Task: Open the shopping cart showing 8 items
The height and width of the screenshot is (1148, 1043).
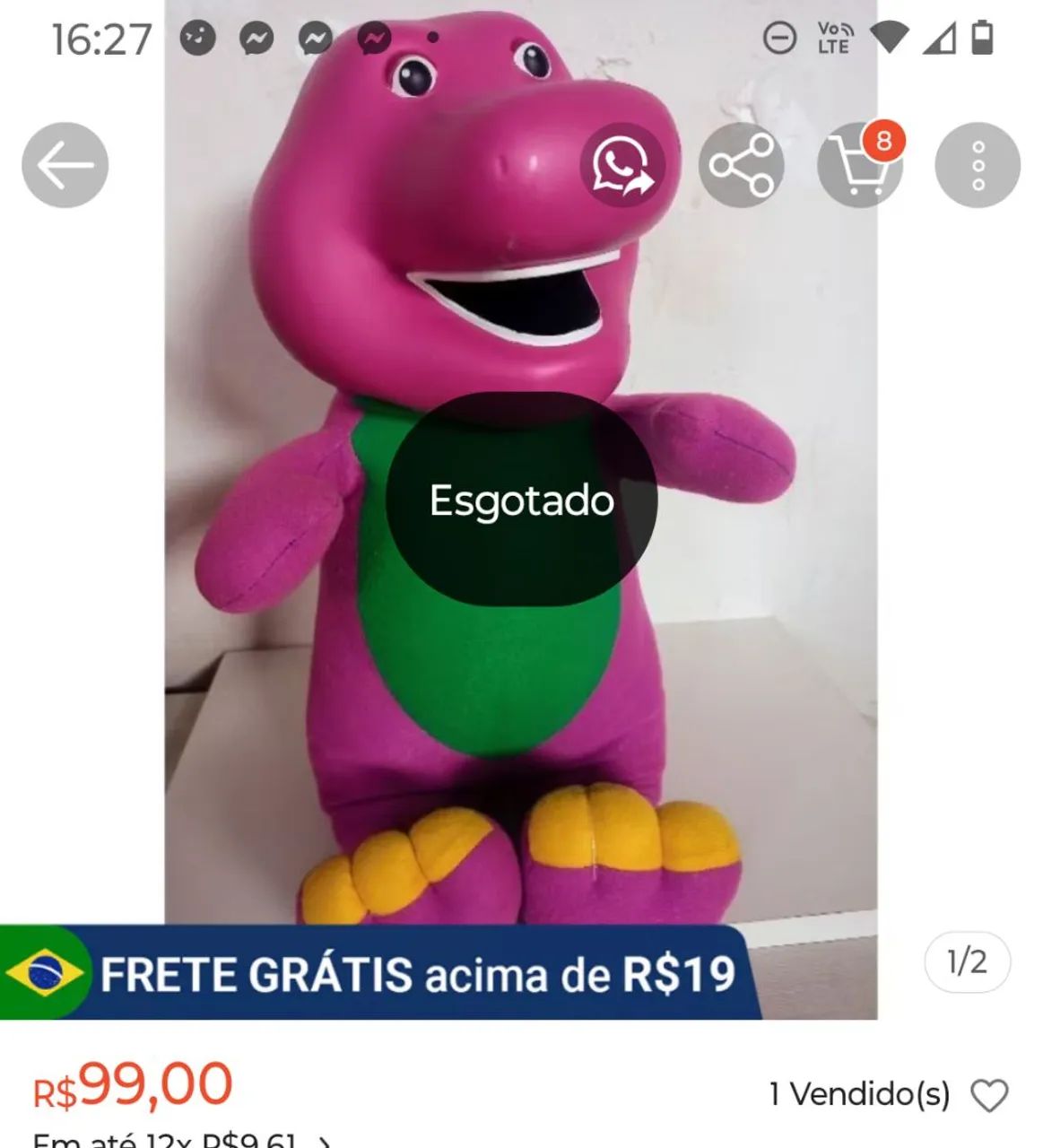Action: tap(859, 170)
